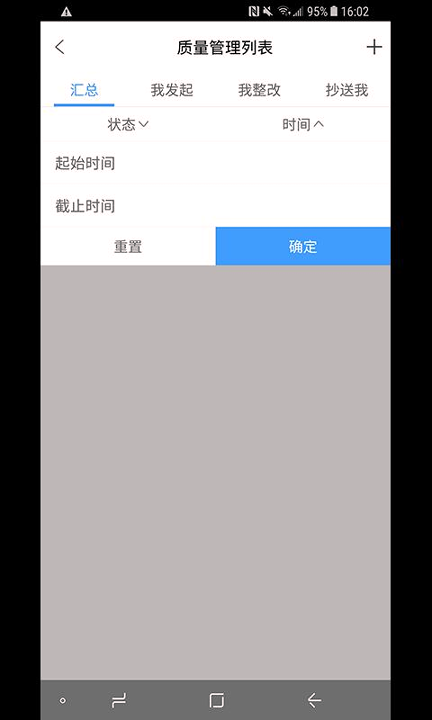
Task: Go back using the top-left arrow
Action: 60,47
